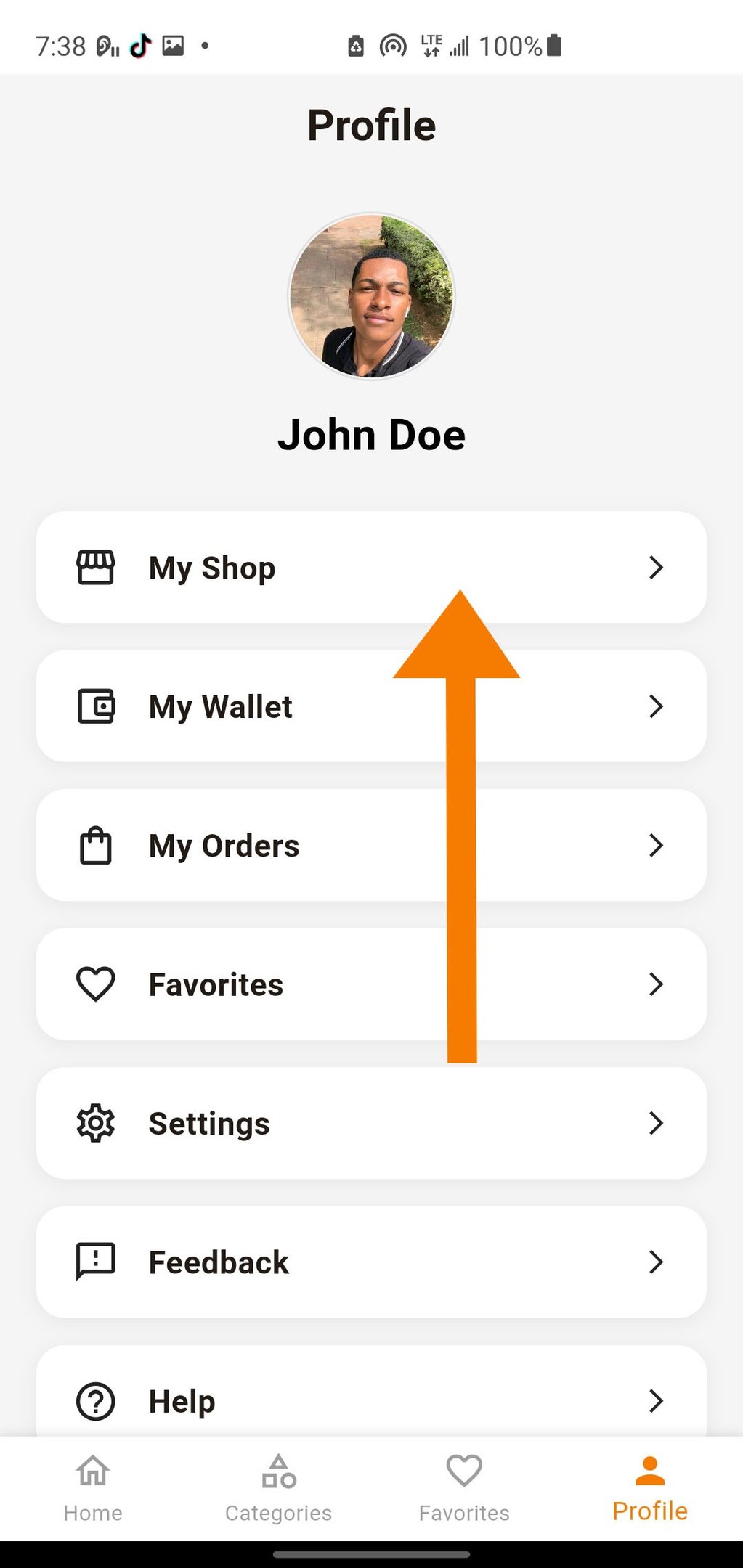Select the Profile tab

(649, 1488)
